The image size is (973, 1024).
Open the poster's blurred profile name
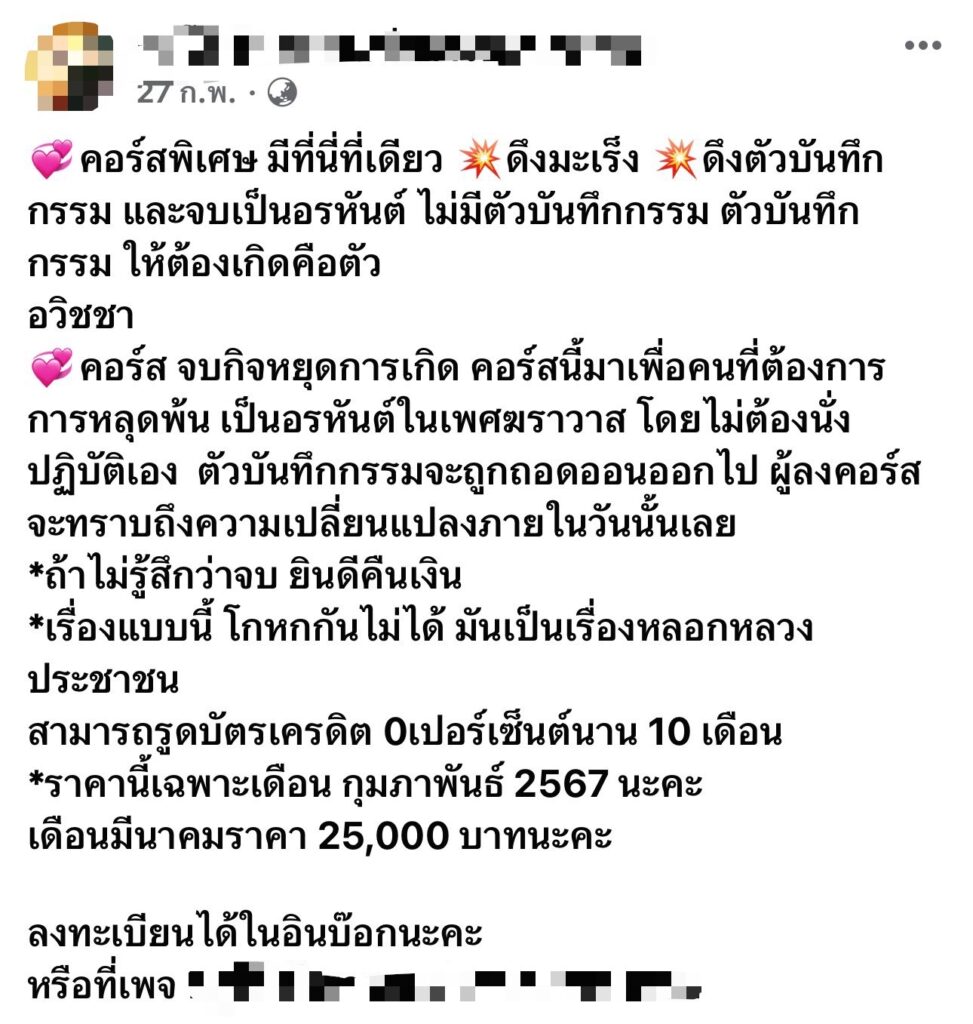390,46
